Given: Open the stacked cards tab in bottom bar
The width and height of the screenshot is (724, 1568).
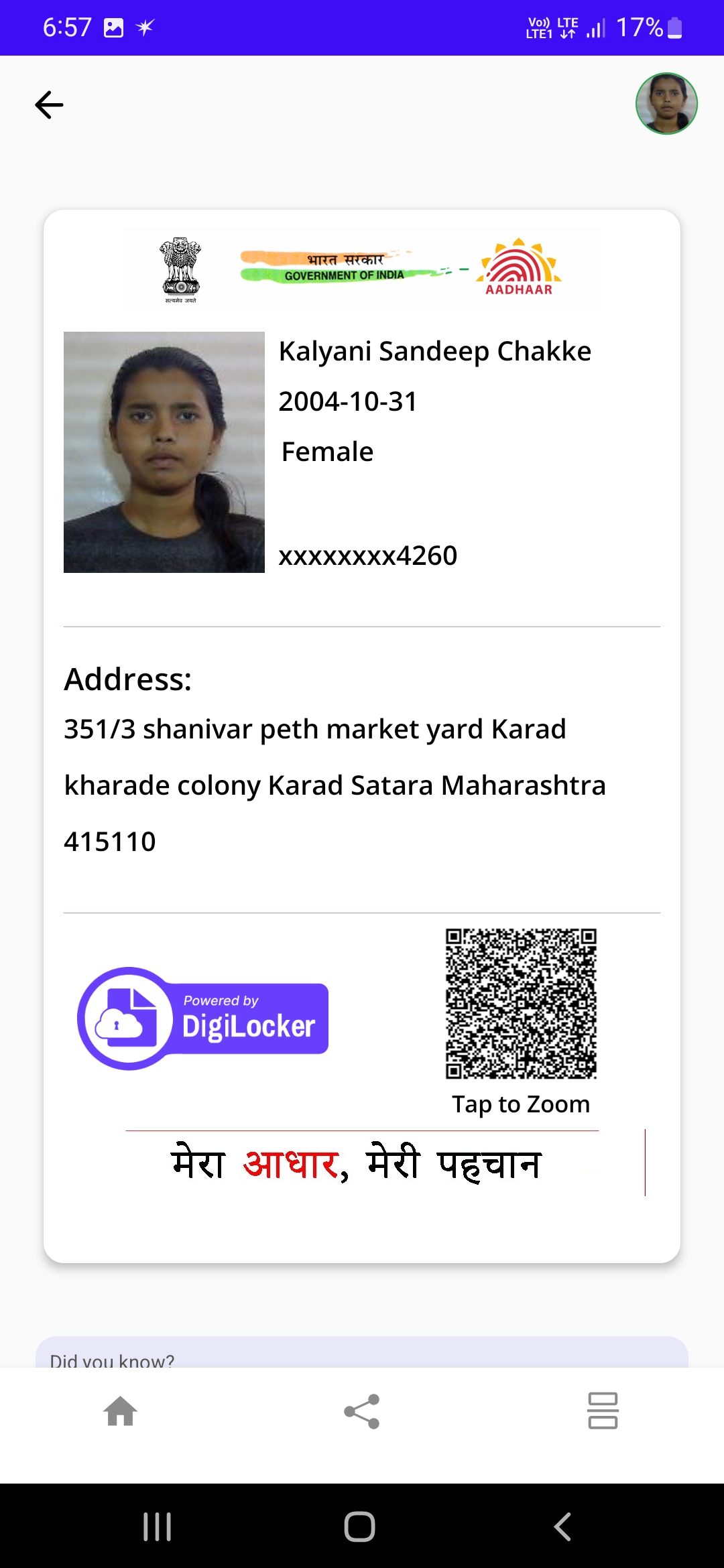Looking at the screenshot, I should pyautogui.click(x=603, y=1411).
